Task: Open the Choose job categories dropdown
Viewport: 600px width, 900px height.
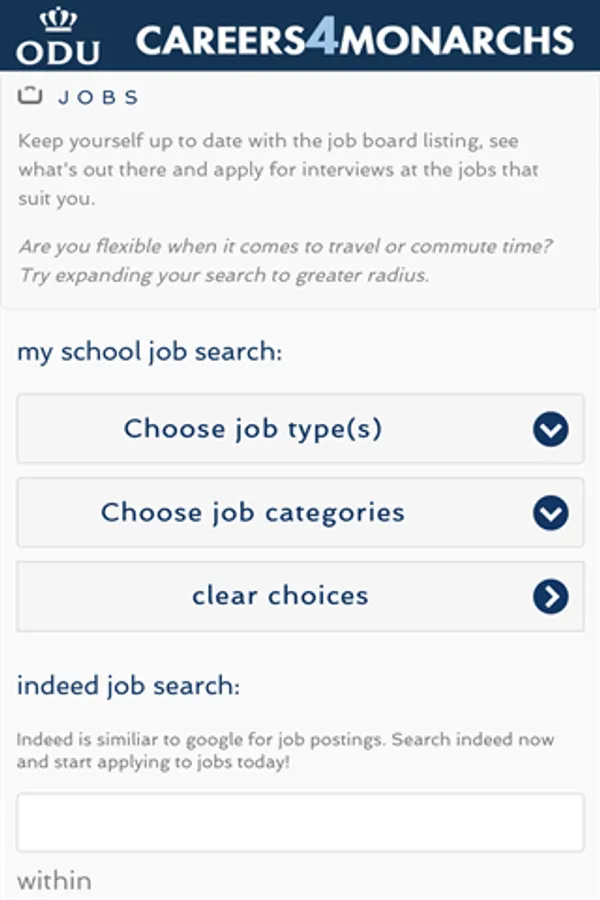Action: coord(300,513)
